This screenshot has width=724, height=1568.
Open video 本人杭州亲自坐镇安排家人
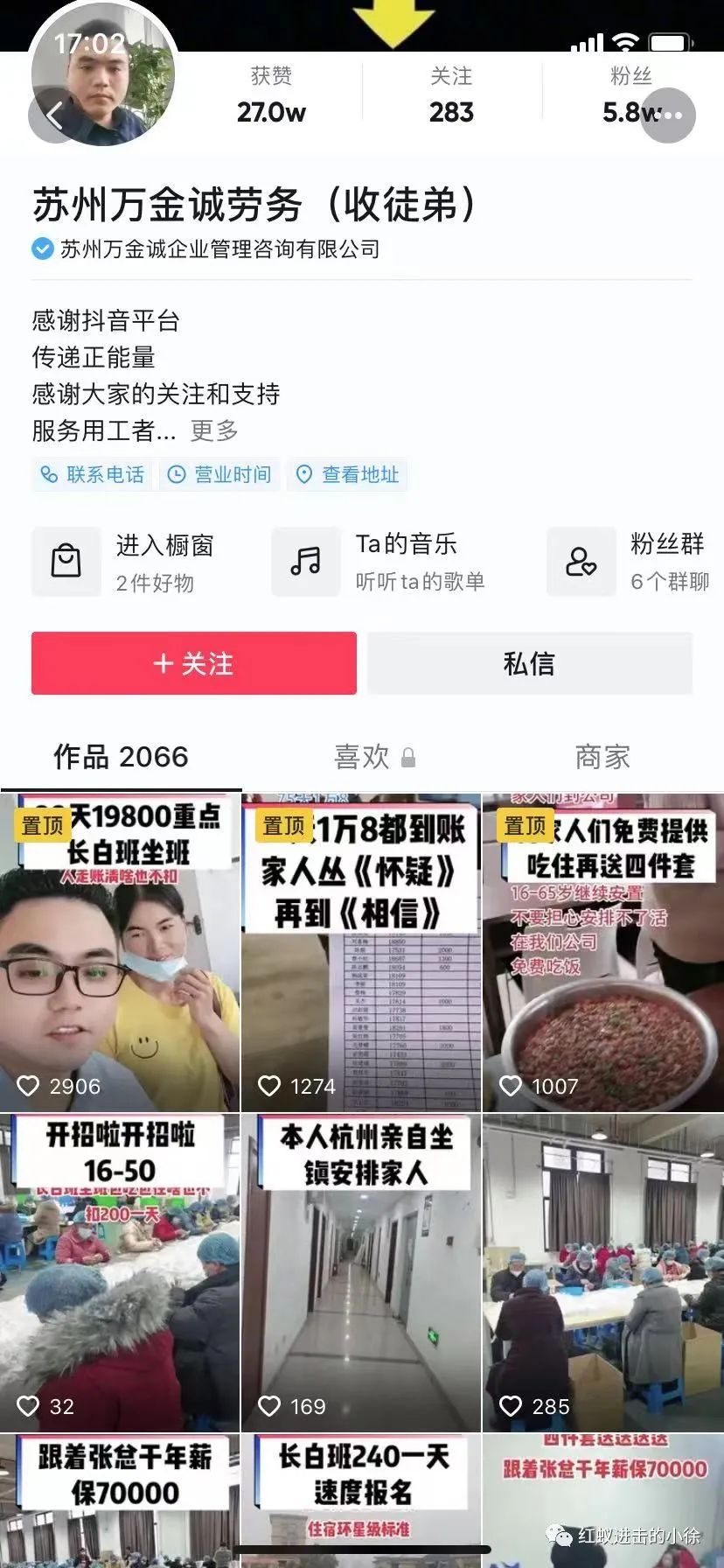pyautogui.click(x=361, y=1274)
